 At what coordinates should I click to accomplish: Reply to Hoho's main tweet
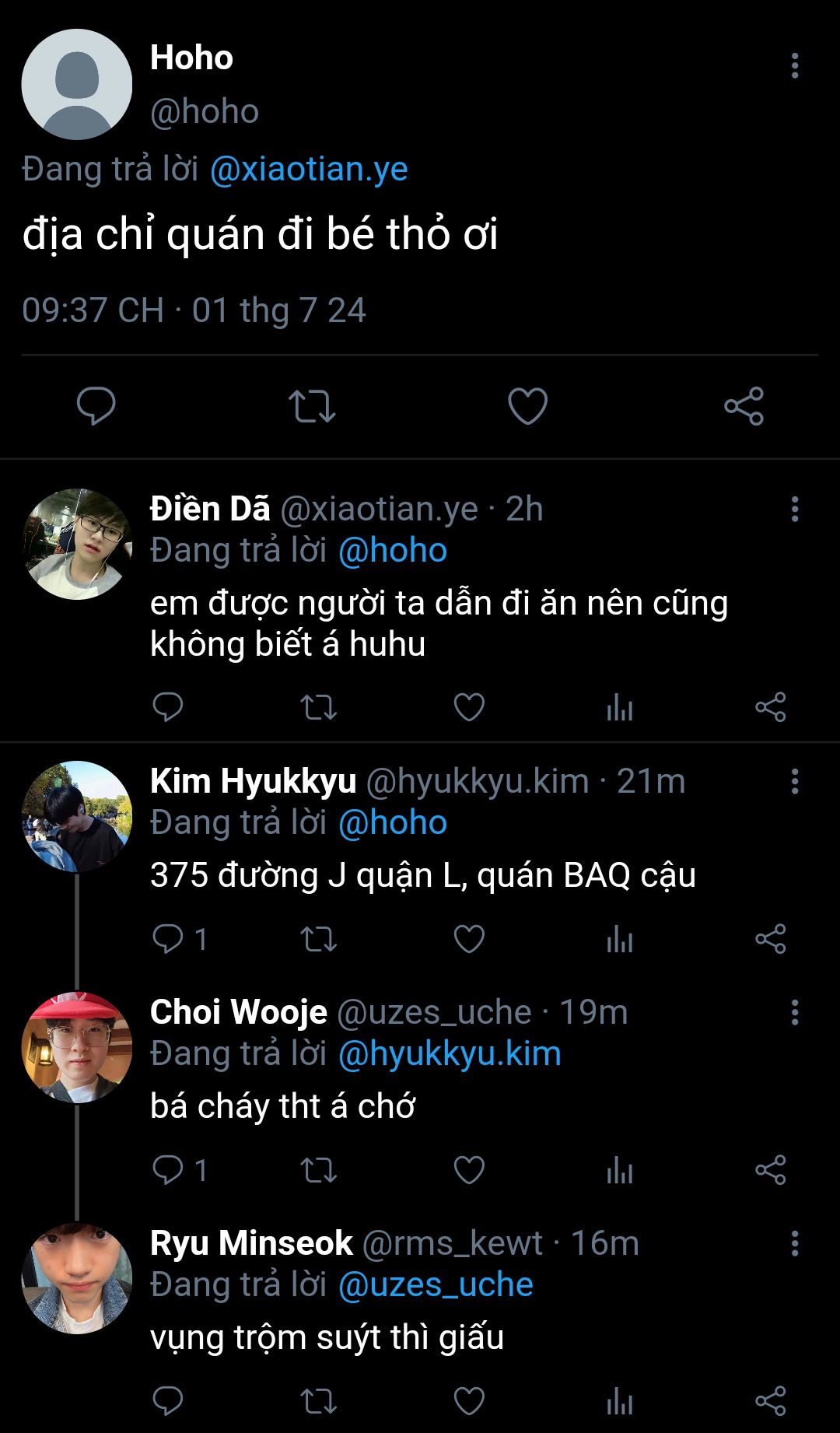coord(96,406)
